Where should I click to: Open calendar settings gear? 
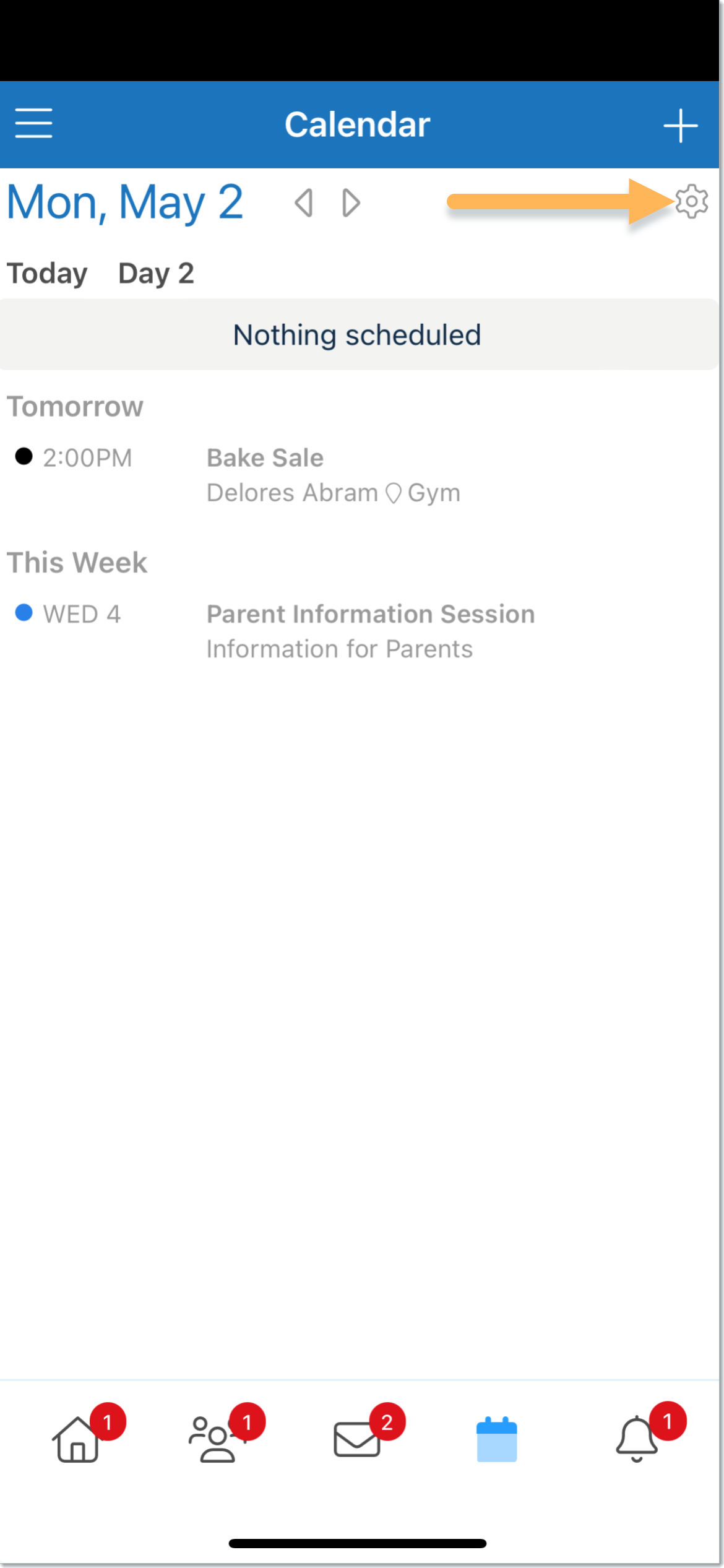[x=691, y=202]
